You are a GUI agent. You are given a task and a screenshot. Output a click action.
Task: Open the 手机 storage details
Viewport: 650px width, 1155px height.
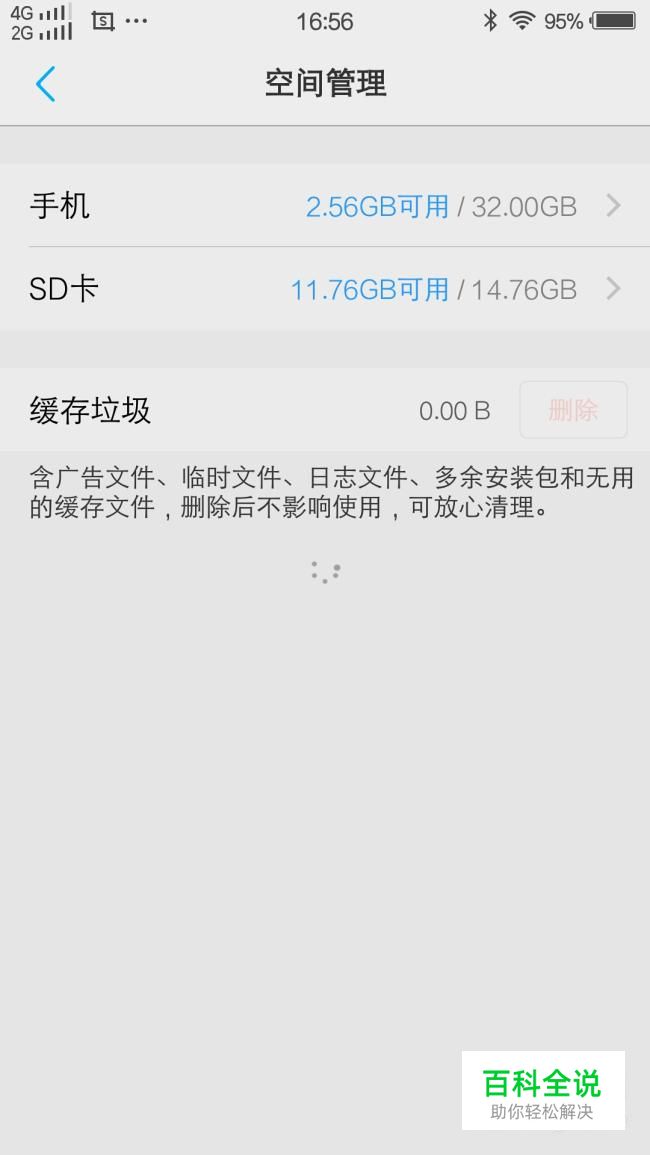325,206
